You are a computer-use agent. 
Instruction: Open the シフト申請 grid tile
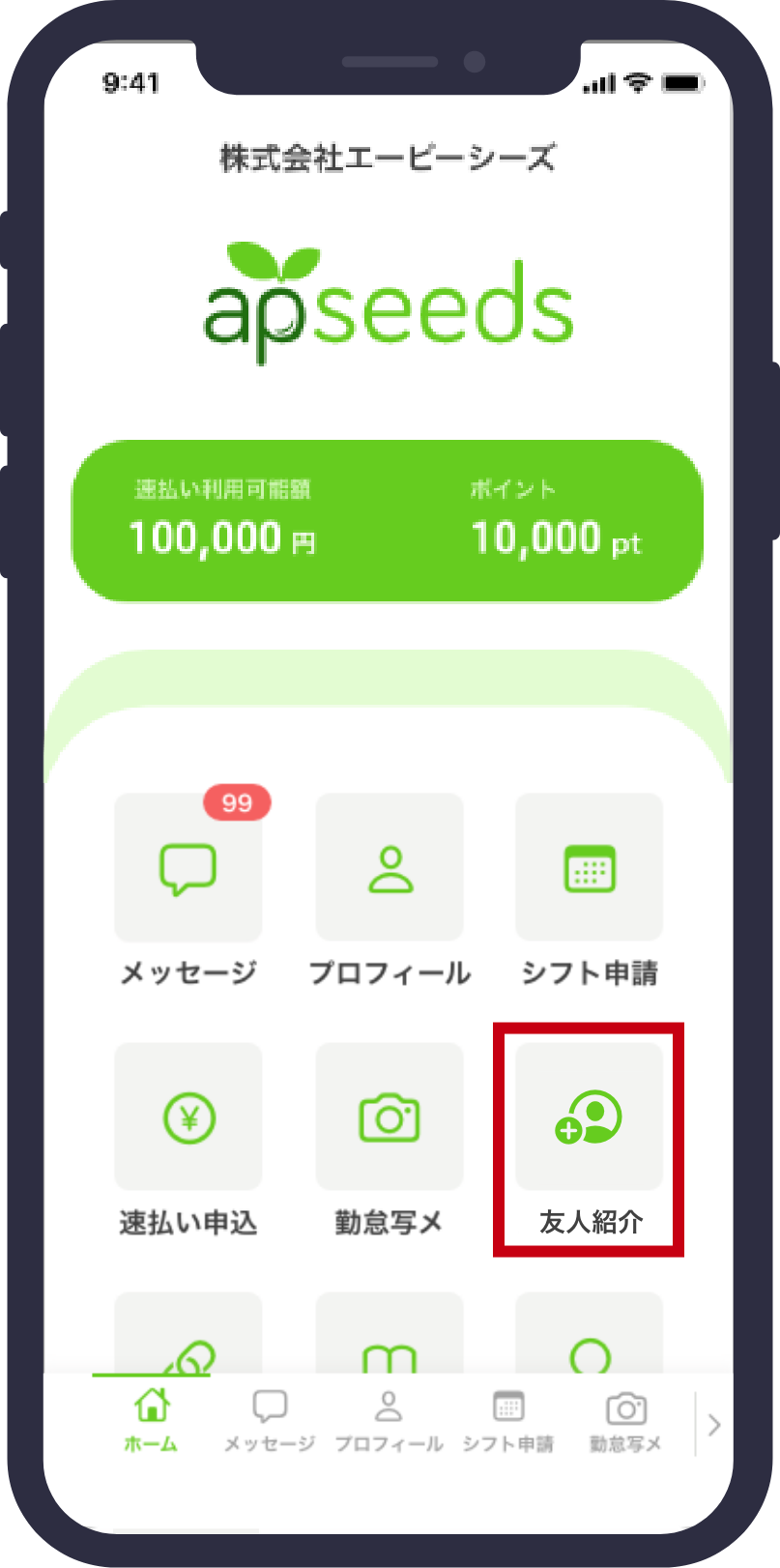590,868
